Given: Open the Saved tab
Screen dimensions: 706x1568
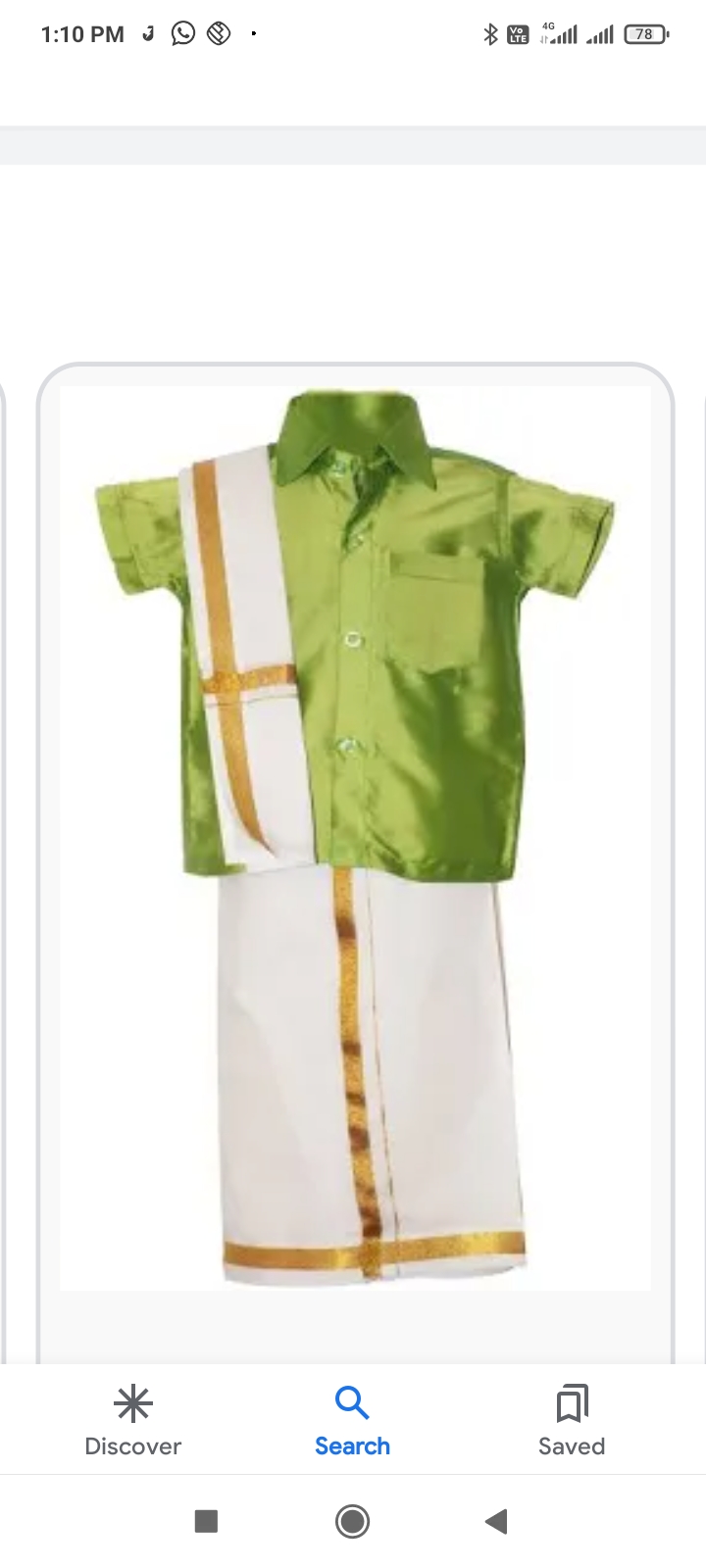Looking at the screenshot, I should (572, 1421).
